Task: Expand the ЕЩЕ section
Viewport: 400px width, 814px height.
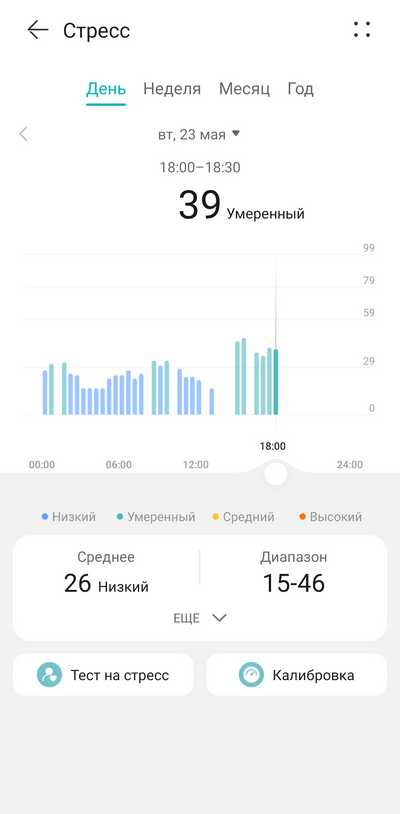Action: coord(200,618)
